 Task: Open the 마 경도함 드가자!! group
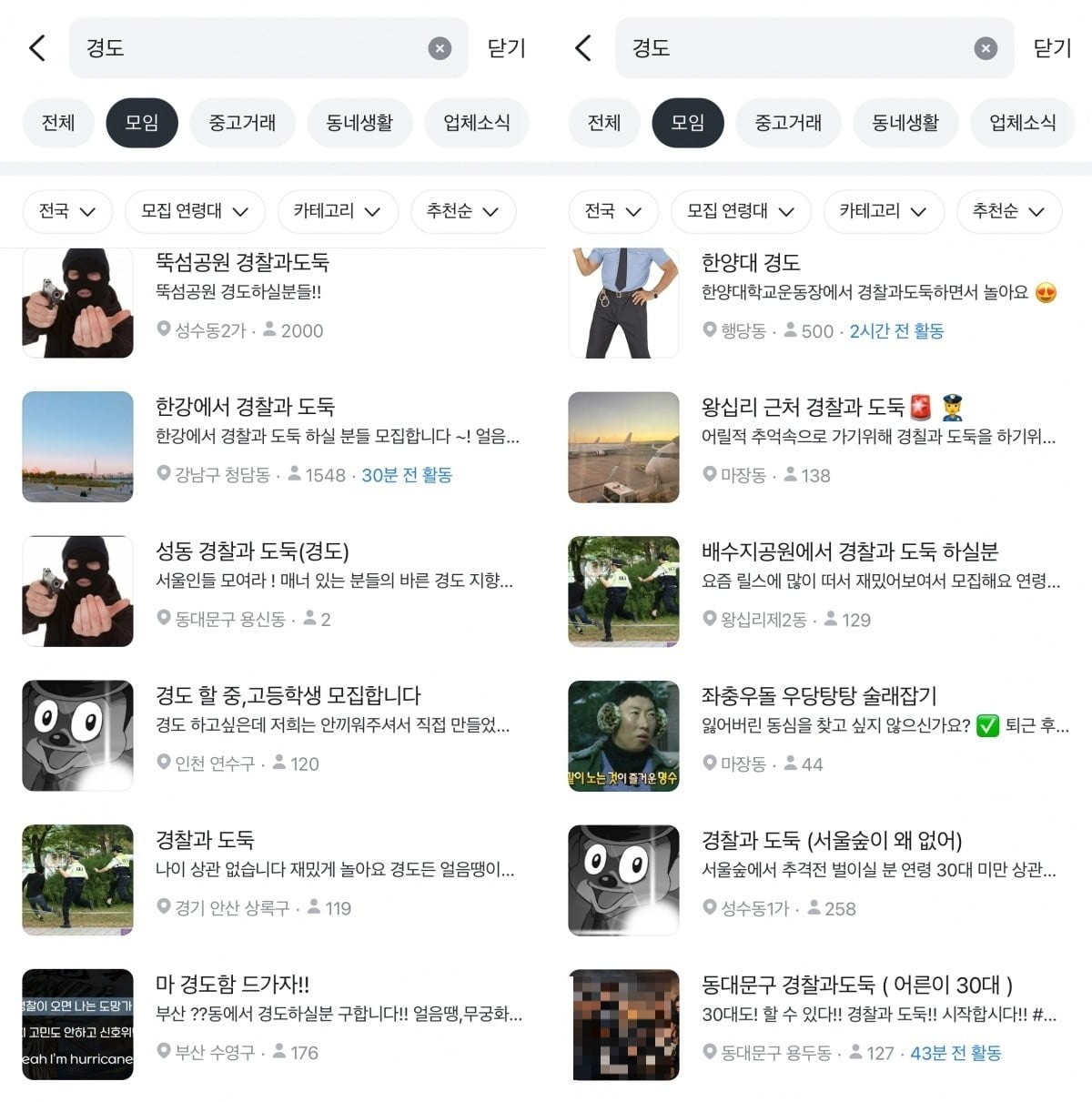(232, 985)
